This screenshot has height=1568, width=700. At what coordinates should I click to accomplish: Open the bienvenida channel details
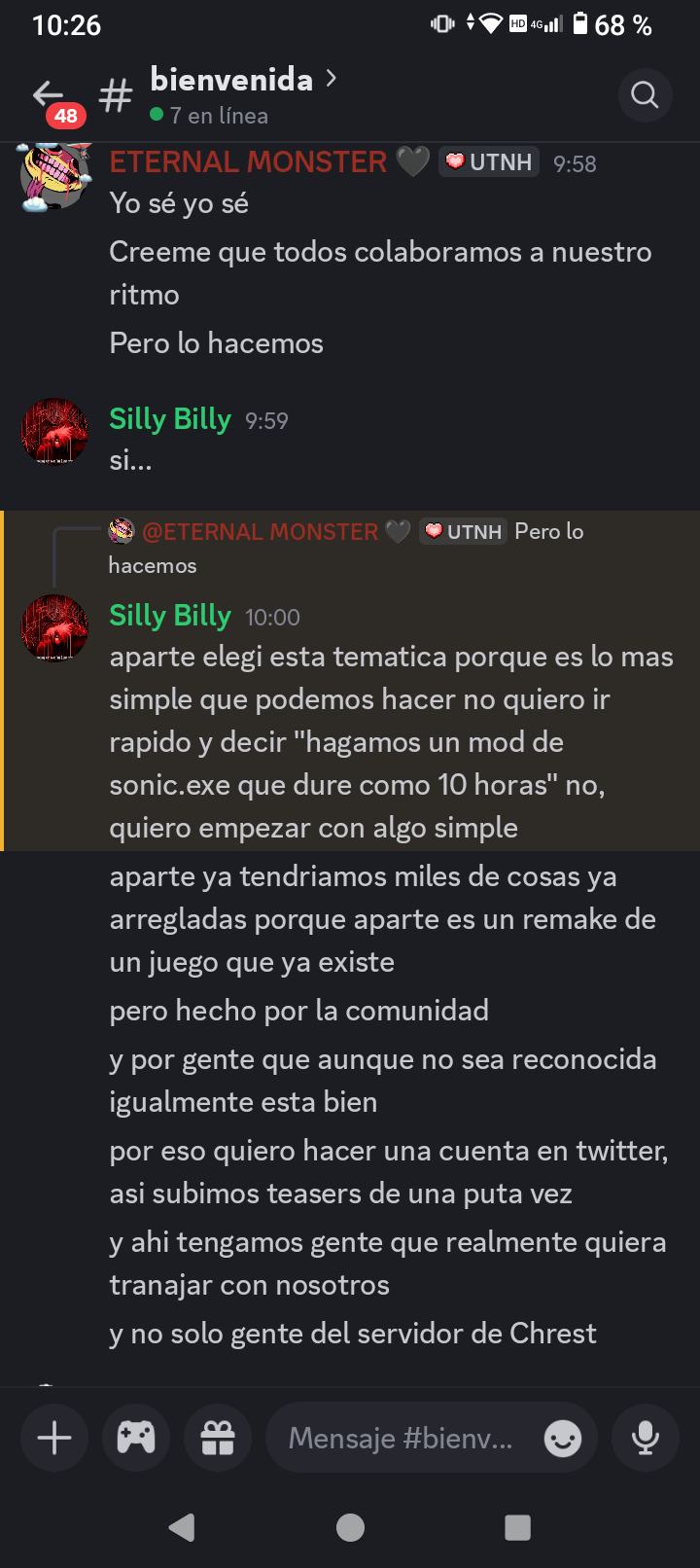pos(233,81)
